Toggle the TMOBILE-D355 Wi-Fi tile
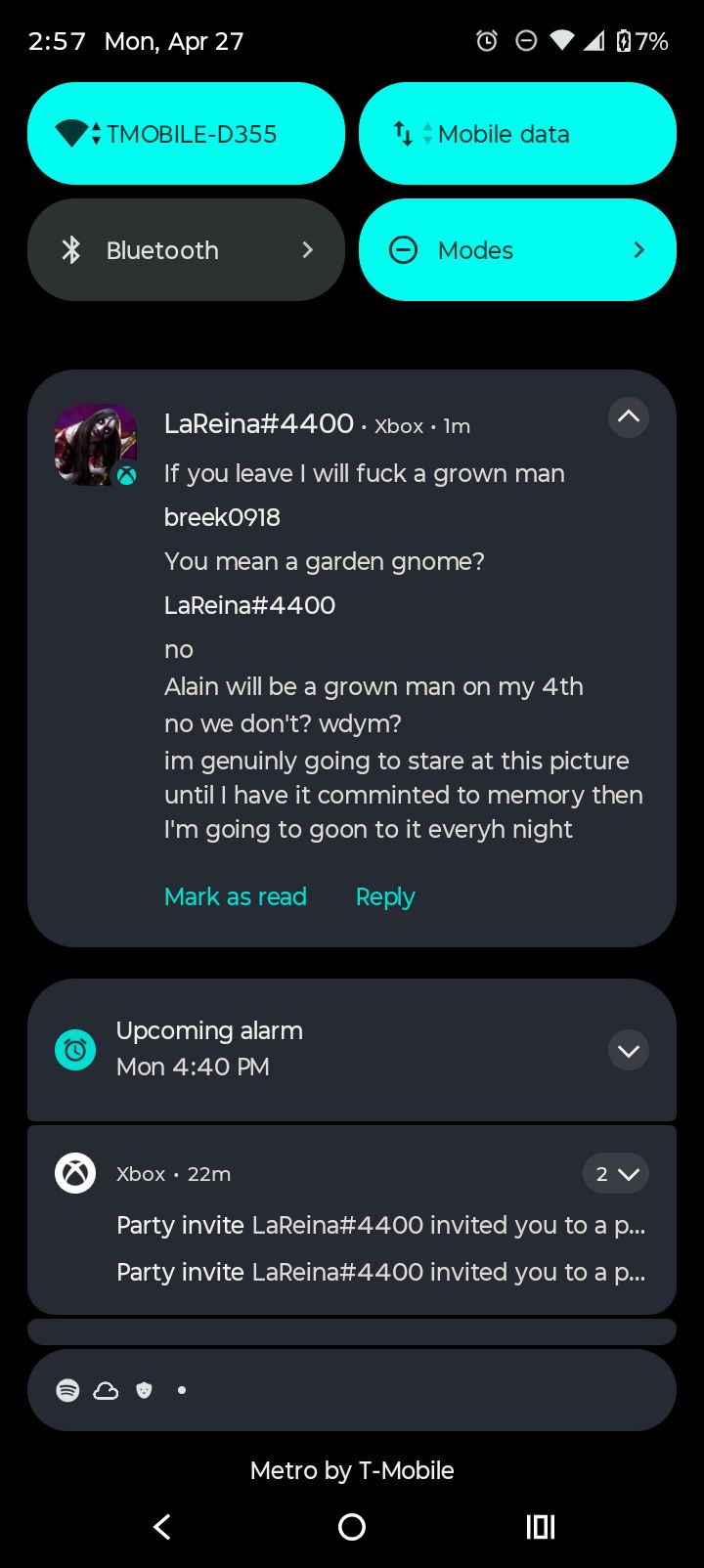The width and height of the screenshot is (704, 1568). point(186,134)
